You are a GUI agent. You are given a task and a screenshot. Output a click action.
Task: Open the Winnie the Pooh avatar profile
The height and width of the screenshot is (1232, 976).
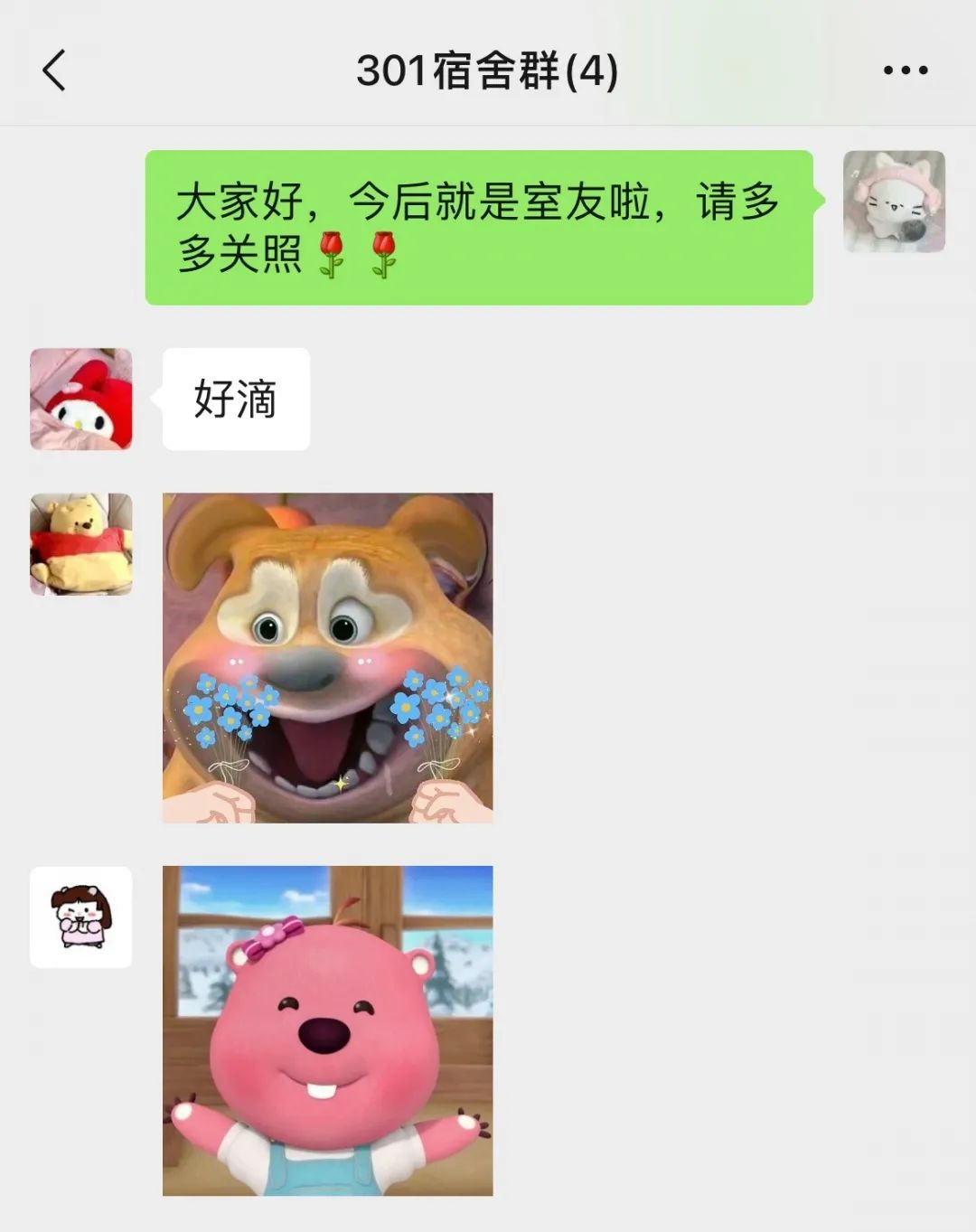point(81,544)
